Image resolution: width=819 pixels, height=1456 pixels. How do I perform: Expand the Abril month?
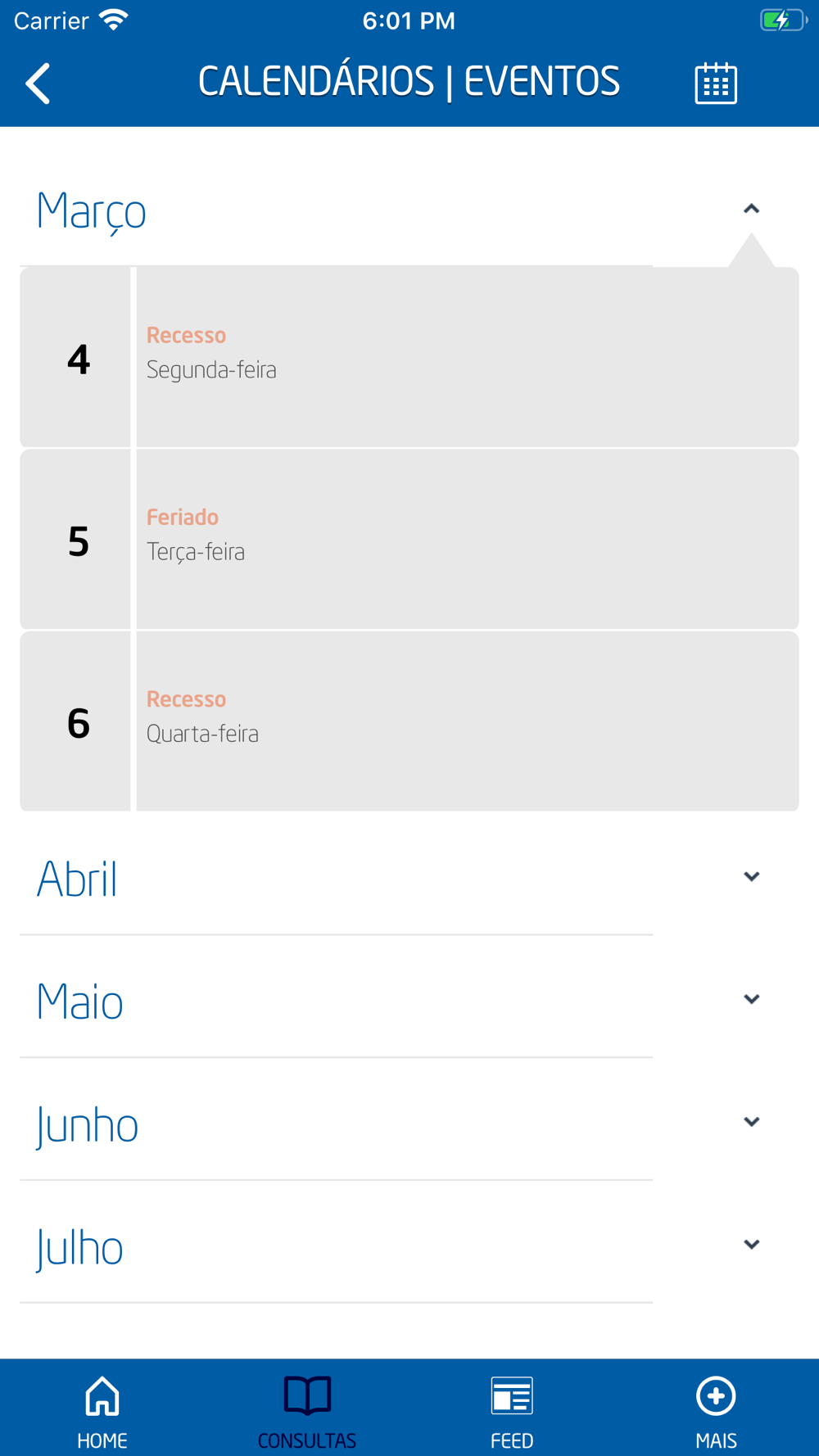pos(409,878)
